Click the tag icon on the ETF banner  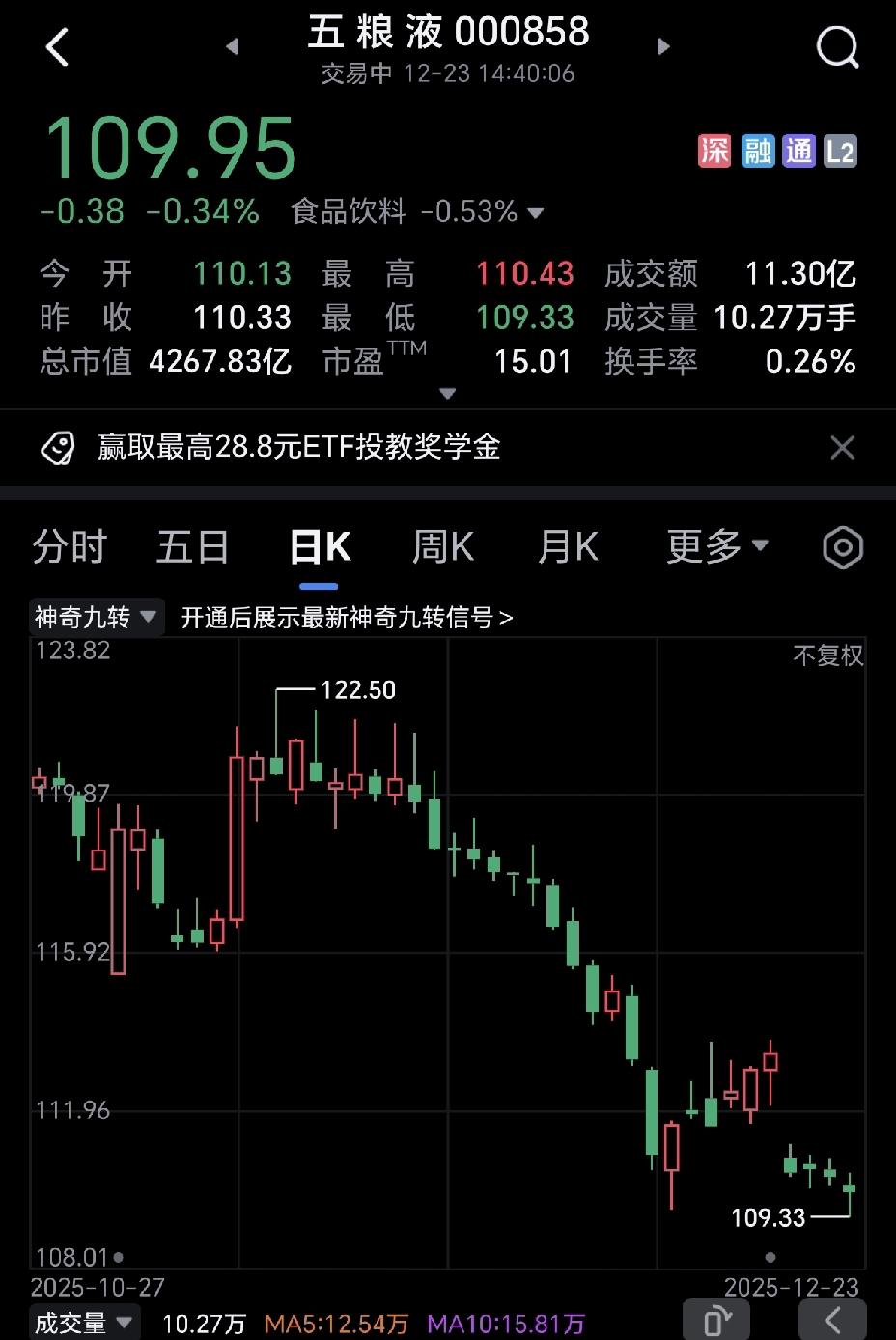pos(61,447)
